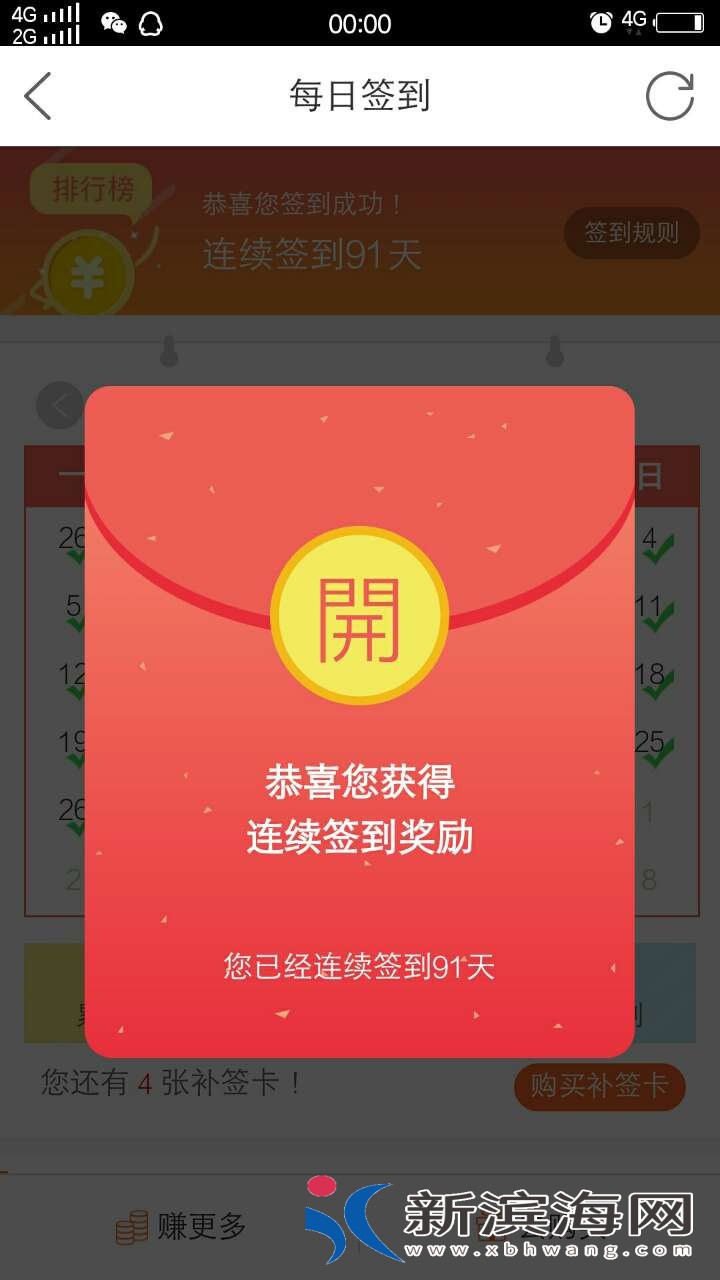
Task: Tap 购买补签卡 to buy make-up cards
Action: [x=599, y=1086]
